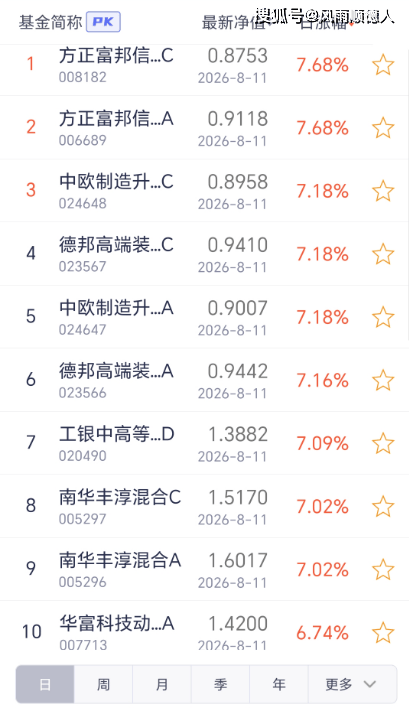Image resolution: width=409 pixels, height=716 pixels.
Task: Switch ranking to 周 period
Action: [103, 684]
